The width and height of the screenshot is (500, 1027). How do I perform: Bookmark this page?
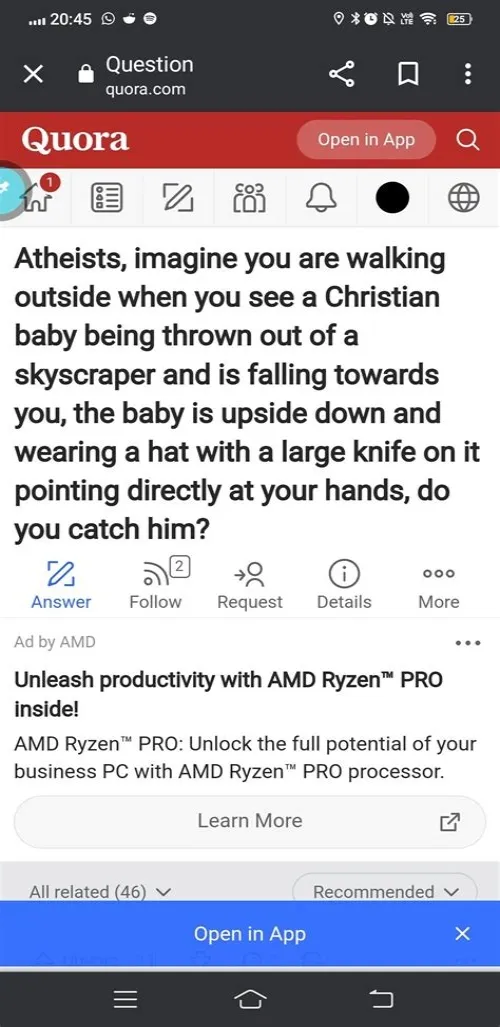(x=408, y=75)
